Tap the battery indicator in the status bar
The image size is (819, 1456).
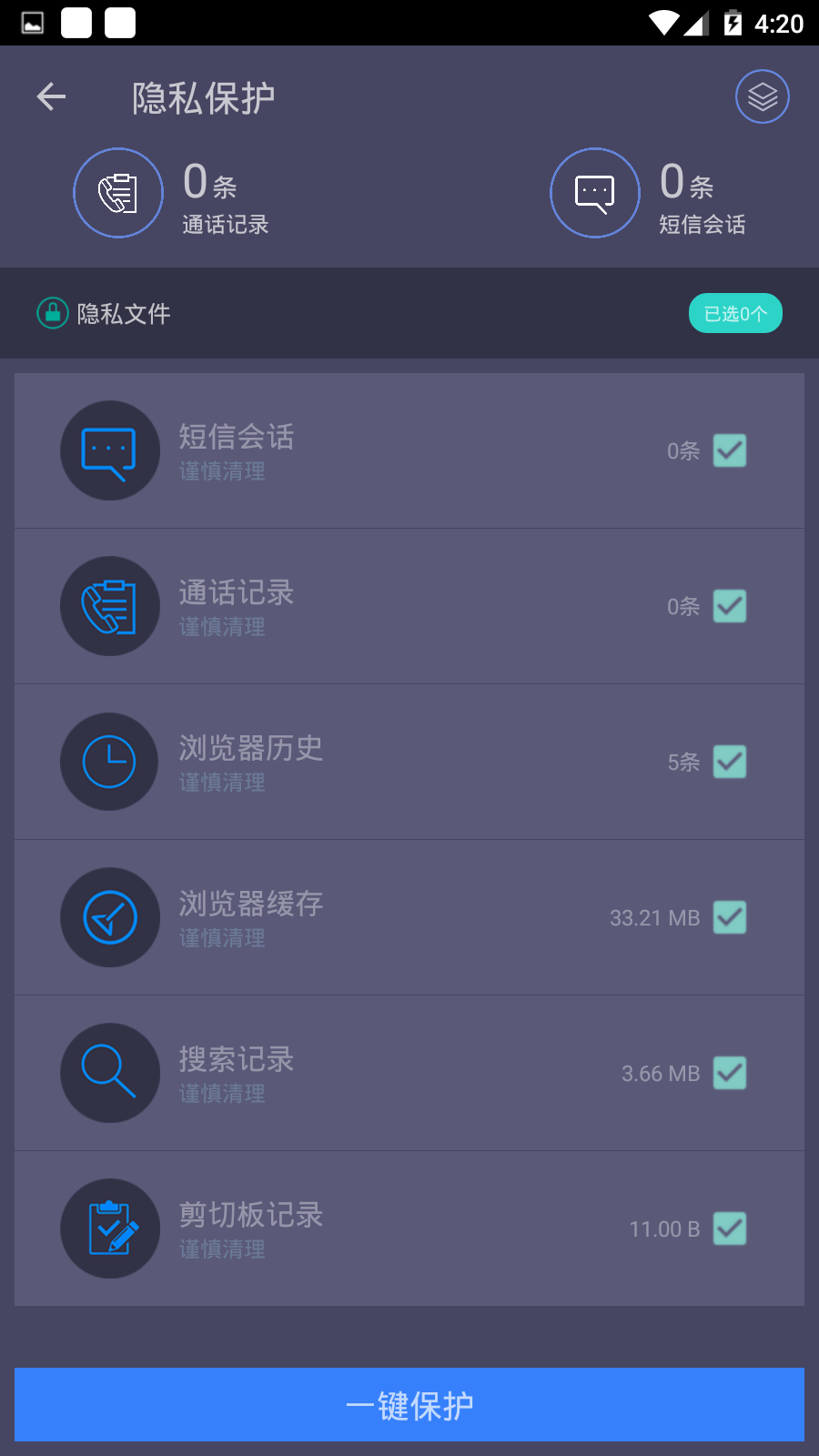point(733,23)
